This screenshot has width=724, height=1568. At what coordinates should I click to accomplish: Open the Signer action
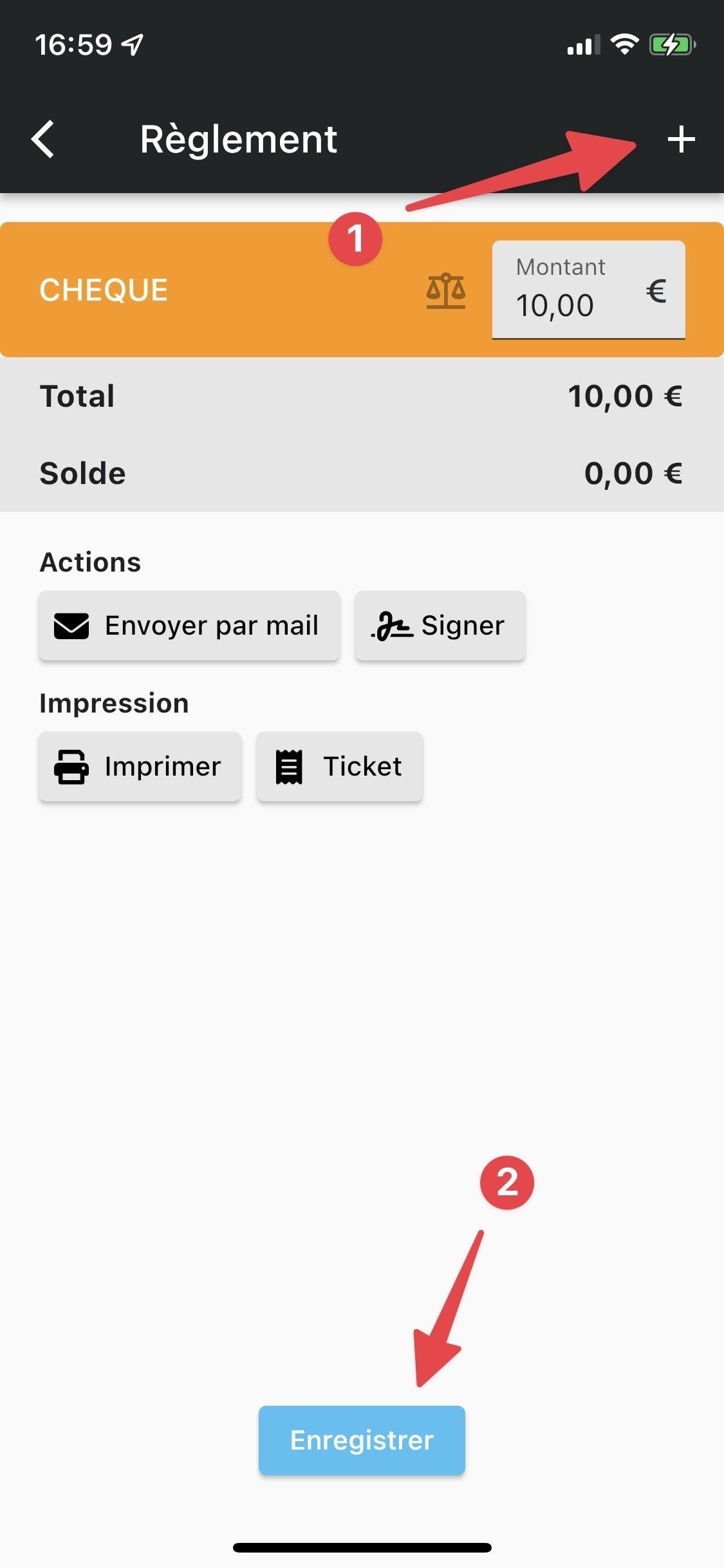pos(440,626)
